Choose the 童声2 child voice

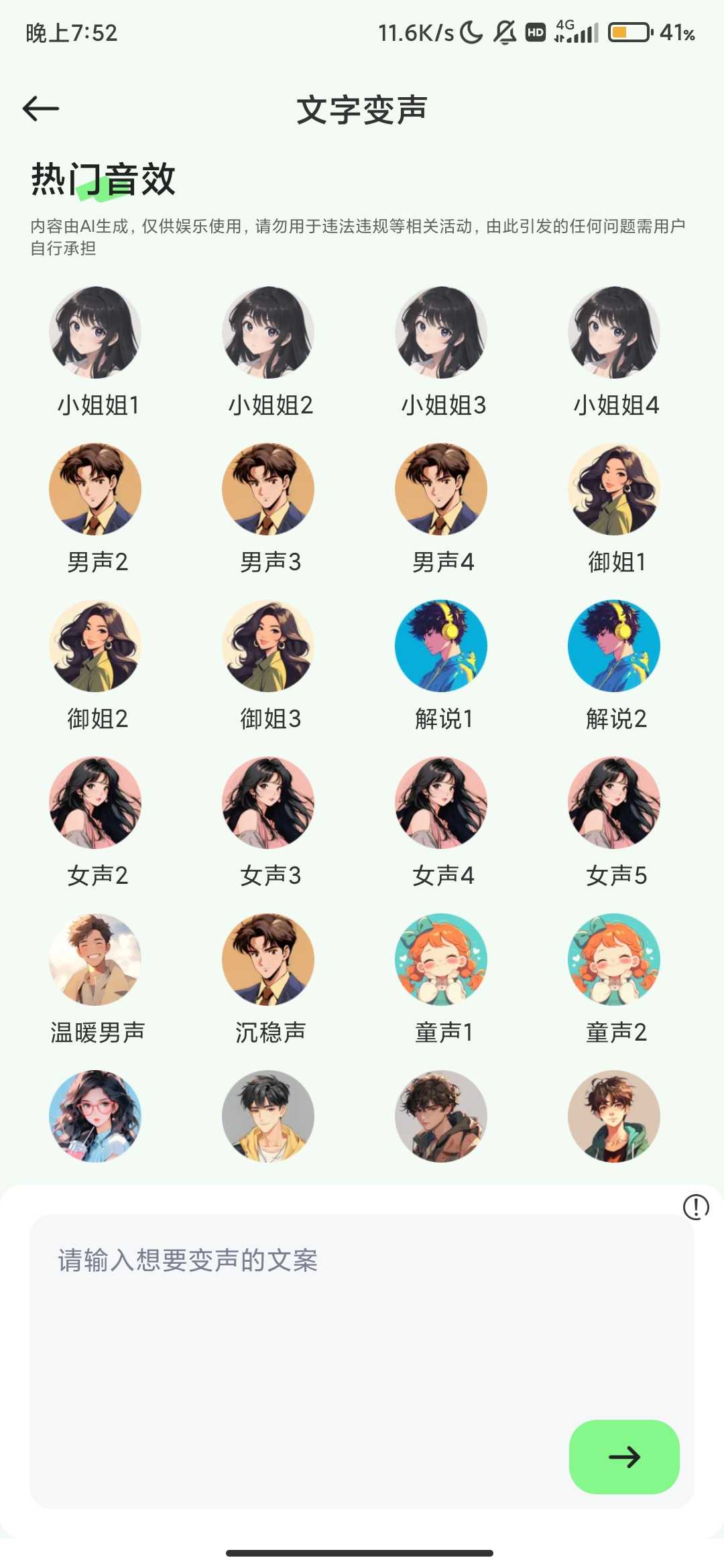point(614,960)
